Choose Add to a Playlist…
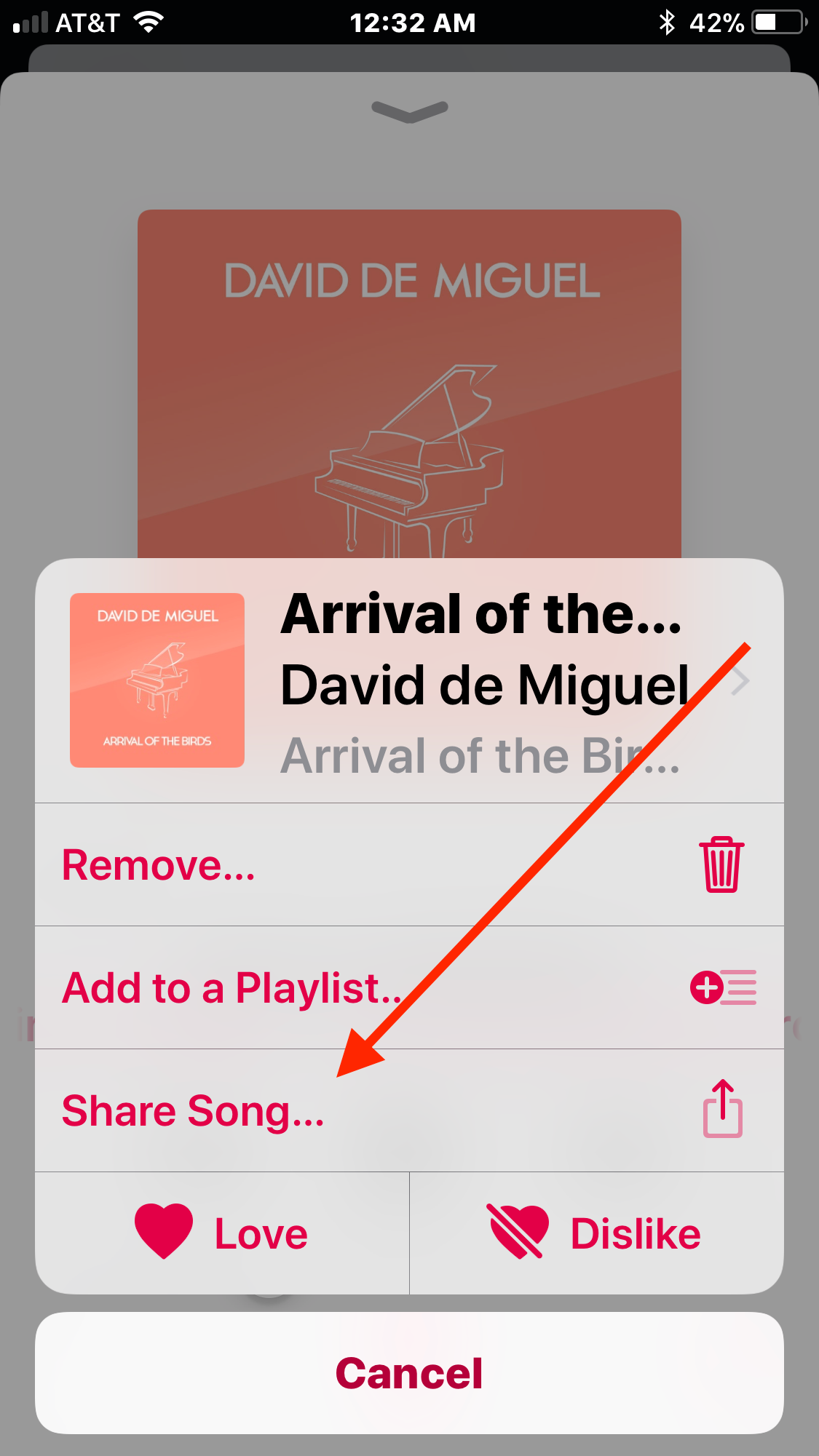This screenshot has width=819, height=1456. pos(409,987)
